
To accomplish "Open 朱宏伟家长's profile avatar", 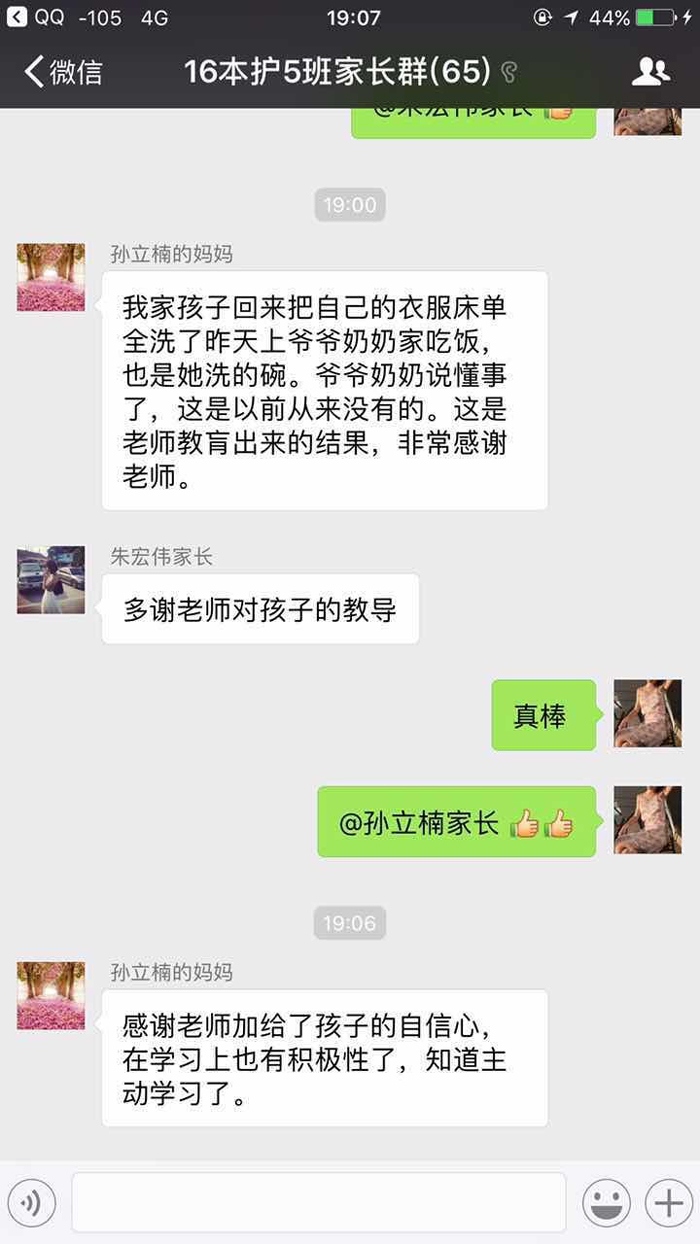I will click(x=51, y=580).
